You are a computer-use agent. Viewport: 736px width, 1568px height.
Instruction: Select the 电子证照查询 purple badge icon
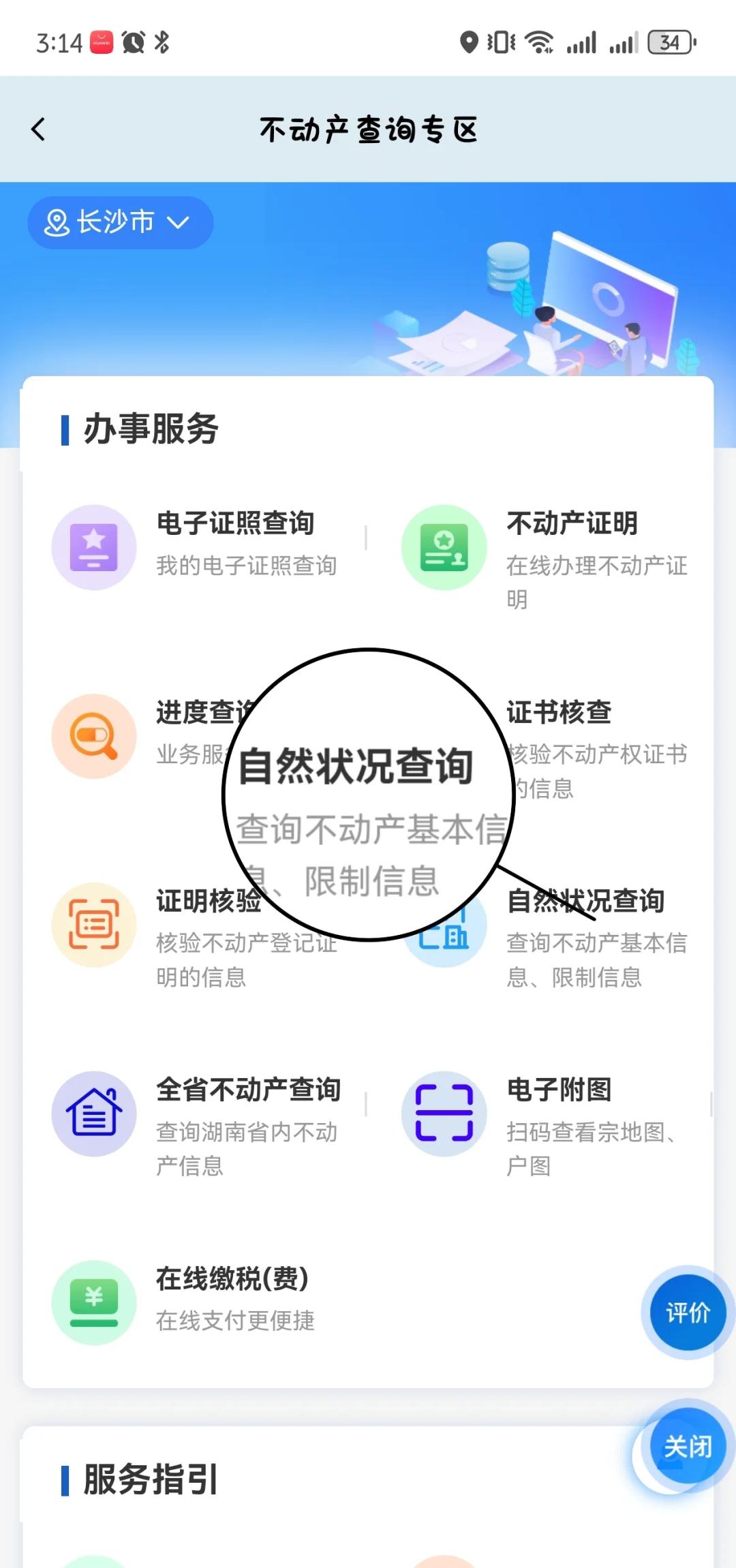[95, 545]
